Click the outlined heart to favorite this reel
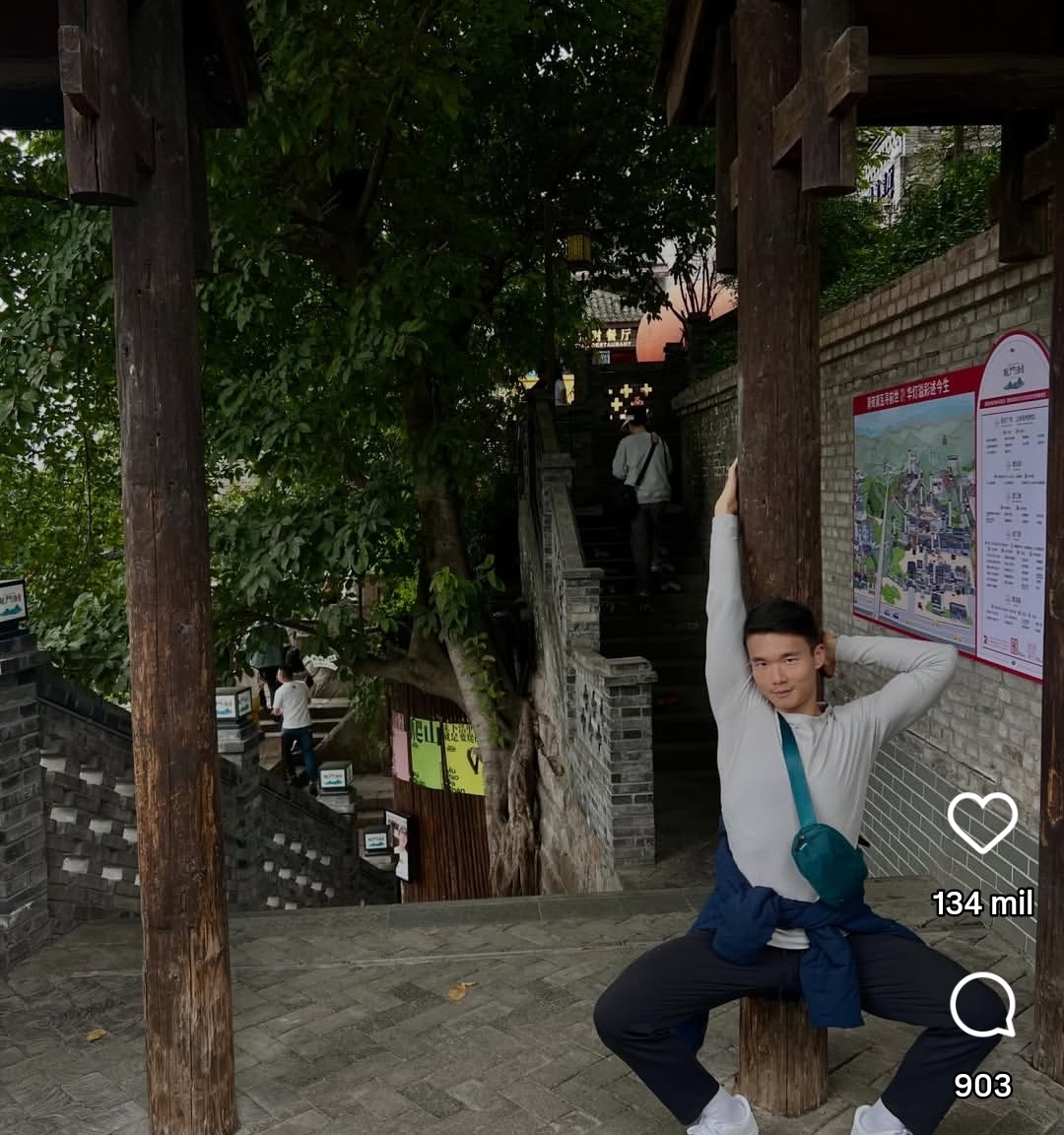The height and width of the screenshot is (1135, 1064). point(982,825)
